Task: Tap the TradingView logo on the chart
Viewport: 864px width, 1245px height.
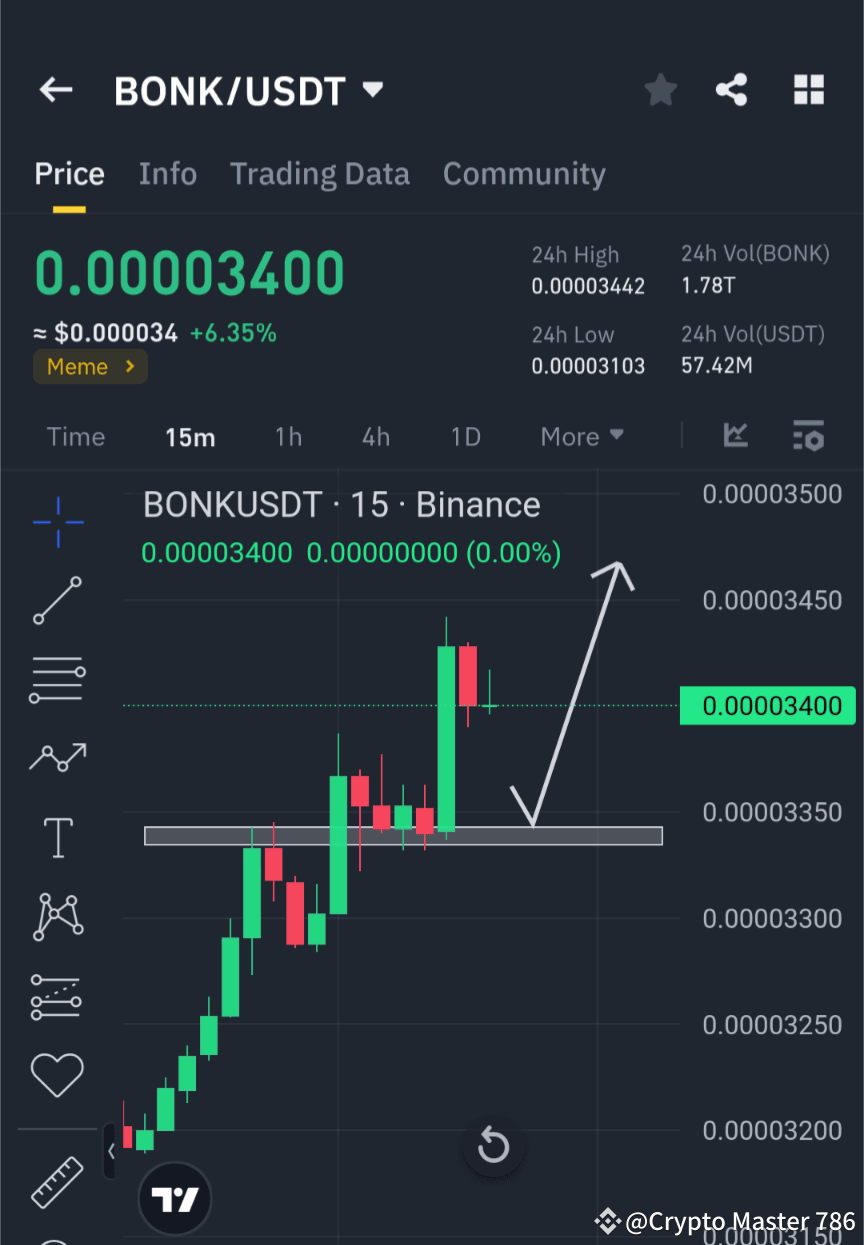Action: tap(175, 1198)
